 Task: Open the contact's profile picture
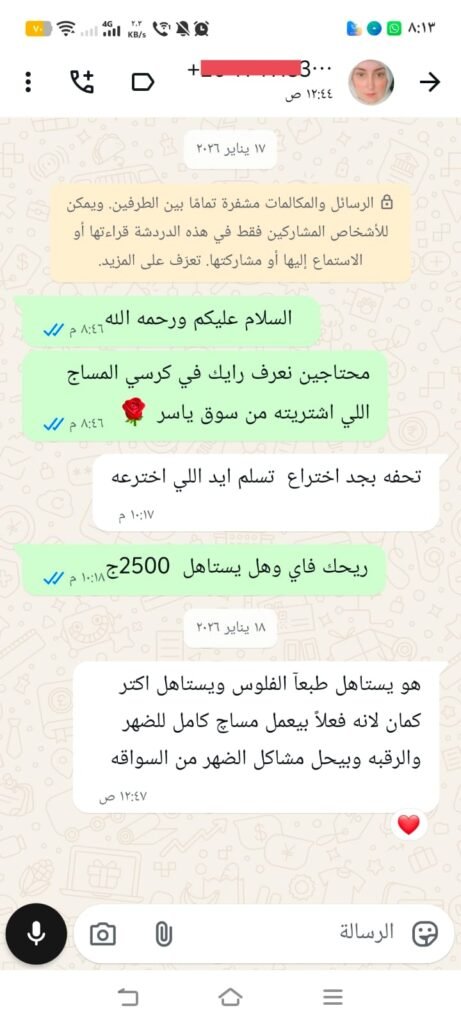[370, 82]
